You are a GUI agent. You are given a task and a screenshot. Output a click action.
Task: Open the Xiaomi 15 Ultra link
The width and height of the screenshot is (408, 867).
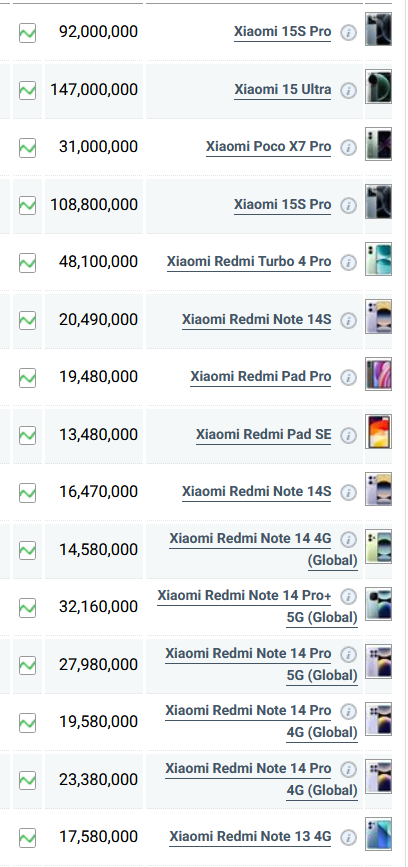[x=283, y=90]
